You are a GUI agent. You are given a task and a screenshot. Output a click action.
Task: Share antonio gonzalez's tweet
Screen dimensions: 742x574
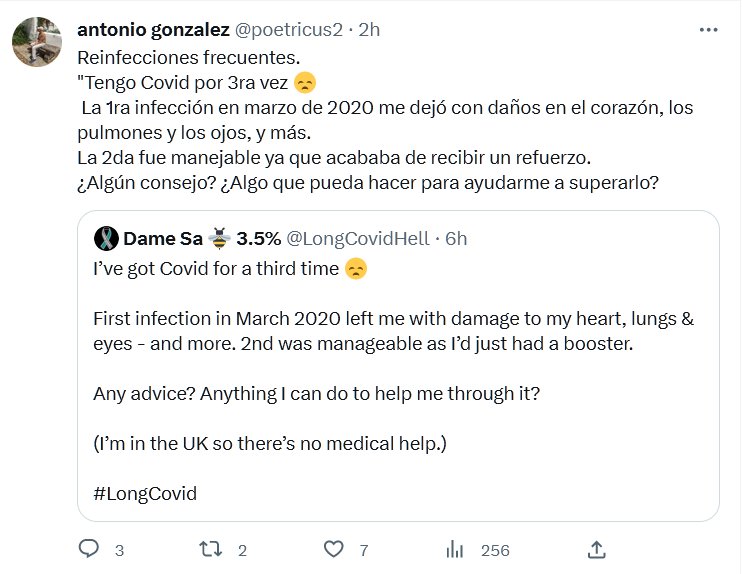click(x=596, y=549)
